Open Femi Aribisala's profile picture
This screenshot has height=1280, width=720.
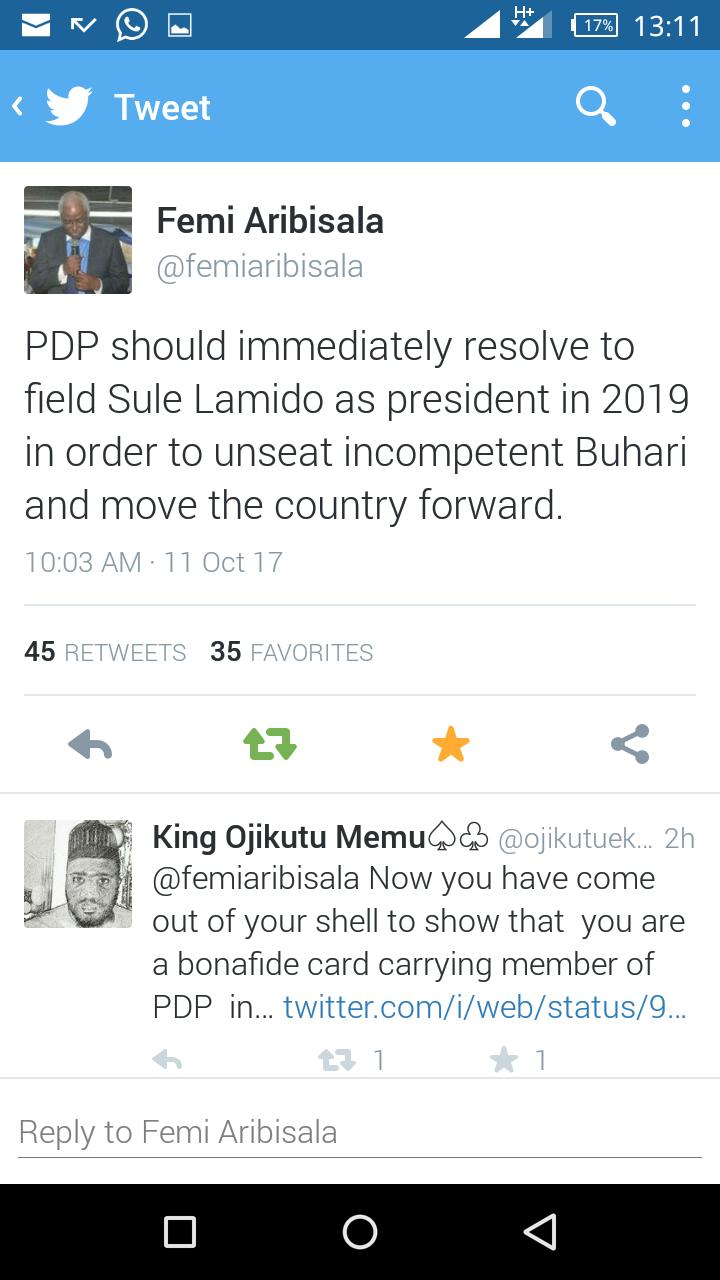coord(78,240)
